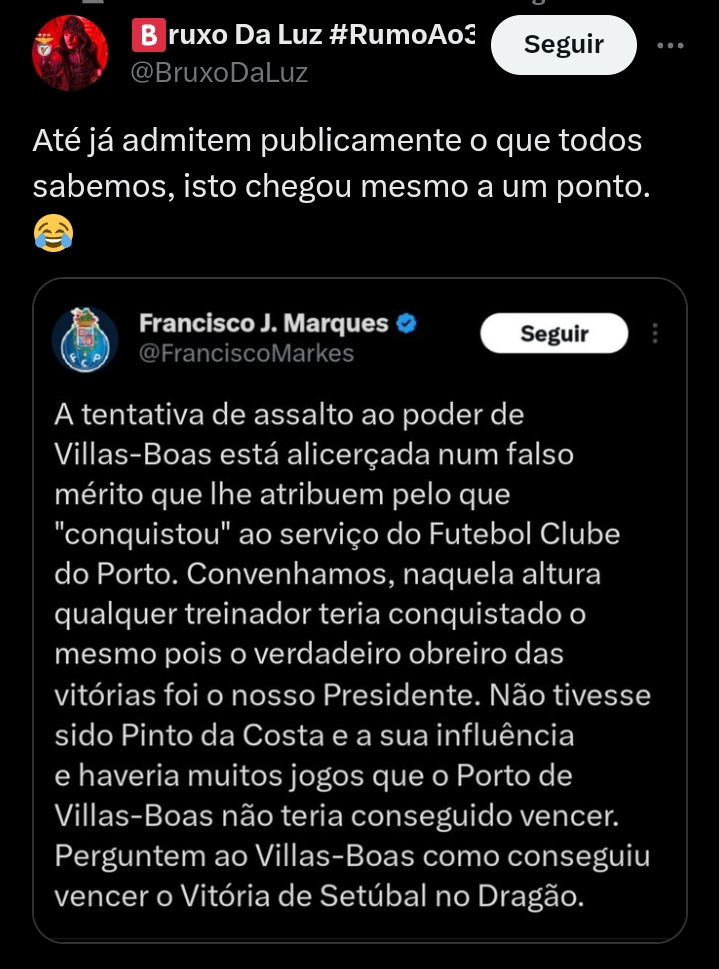Follow Bruxo Da Luz with the Seguir button
The image size is (719, 969).
pos(564,44)
